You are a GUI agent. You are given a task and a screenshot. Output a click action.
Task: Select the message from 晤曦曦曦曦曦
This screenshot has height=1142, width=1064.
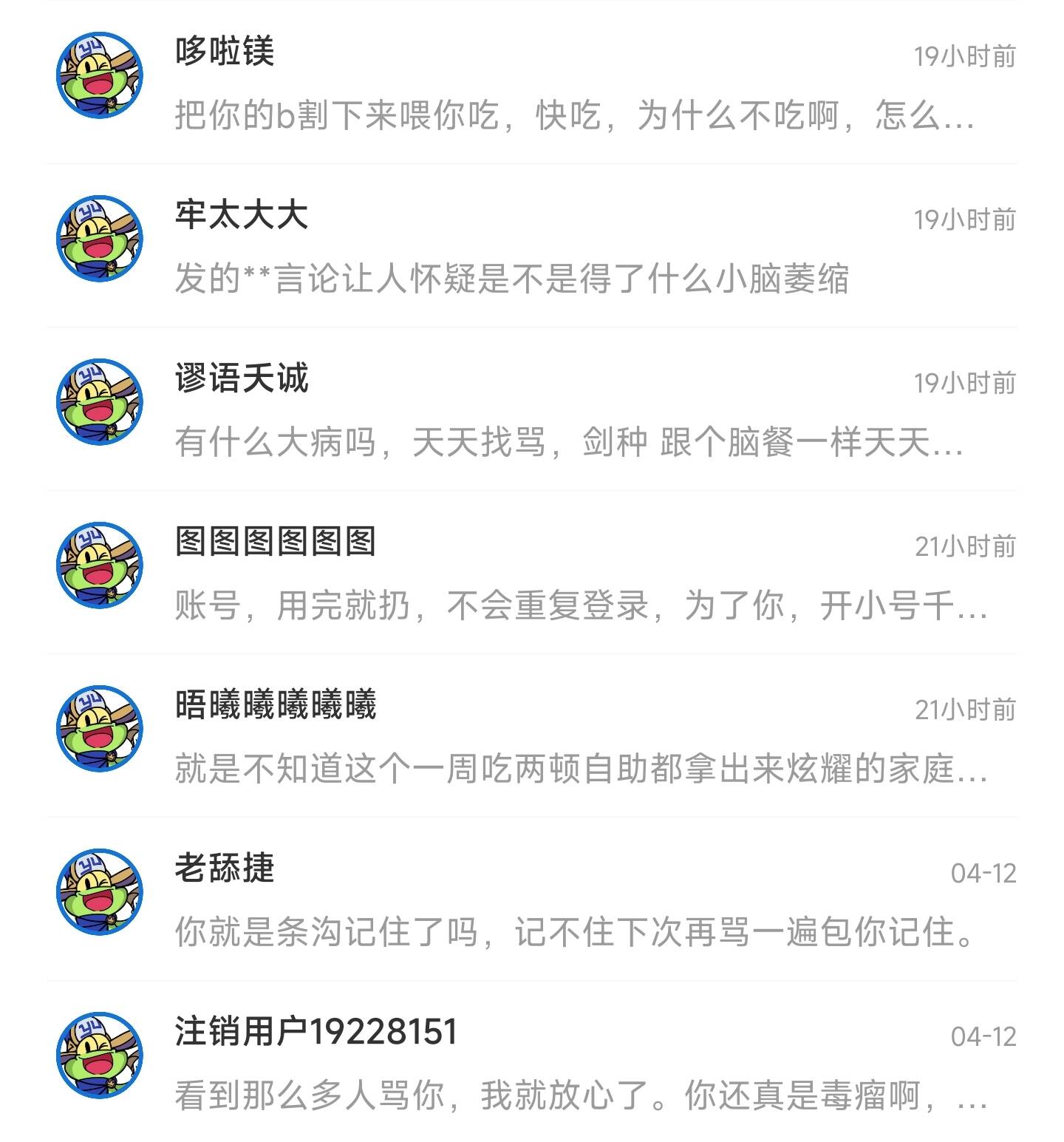click(x=532, y=736)
